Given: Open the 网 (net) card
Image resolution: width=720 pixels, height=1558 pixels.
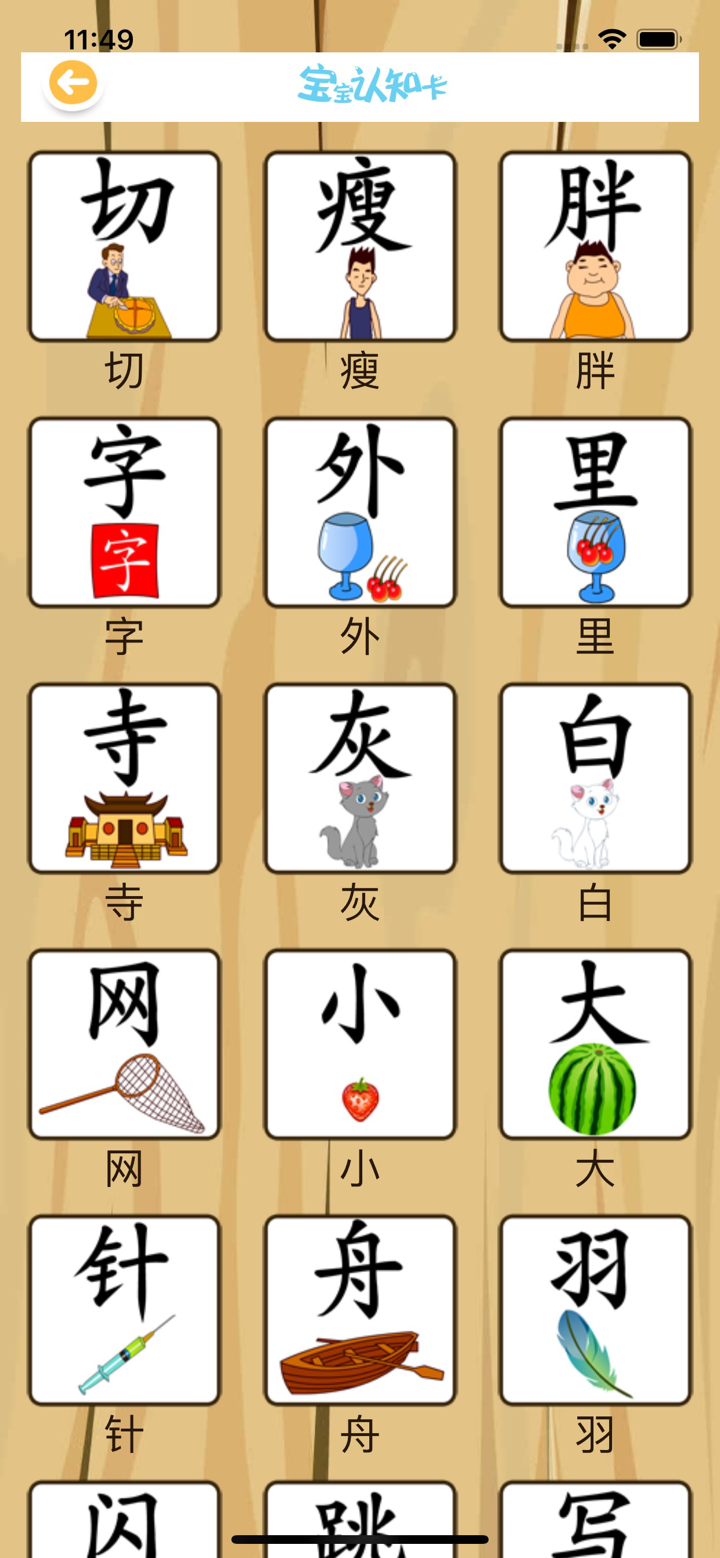Looking at the screenshot, I should point(122,1043).
